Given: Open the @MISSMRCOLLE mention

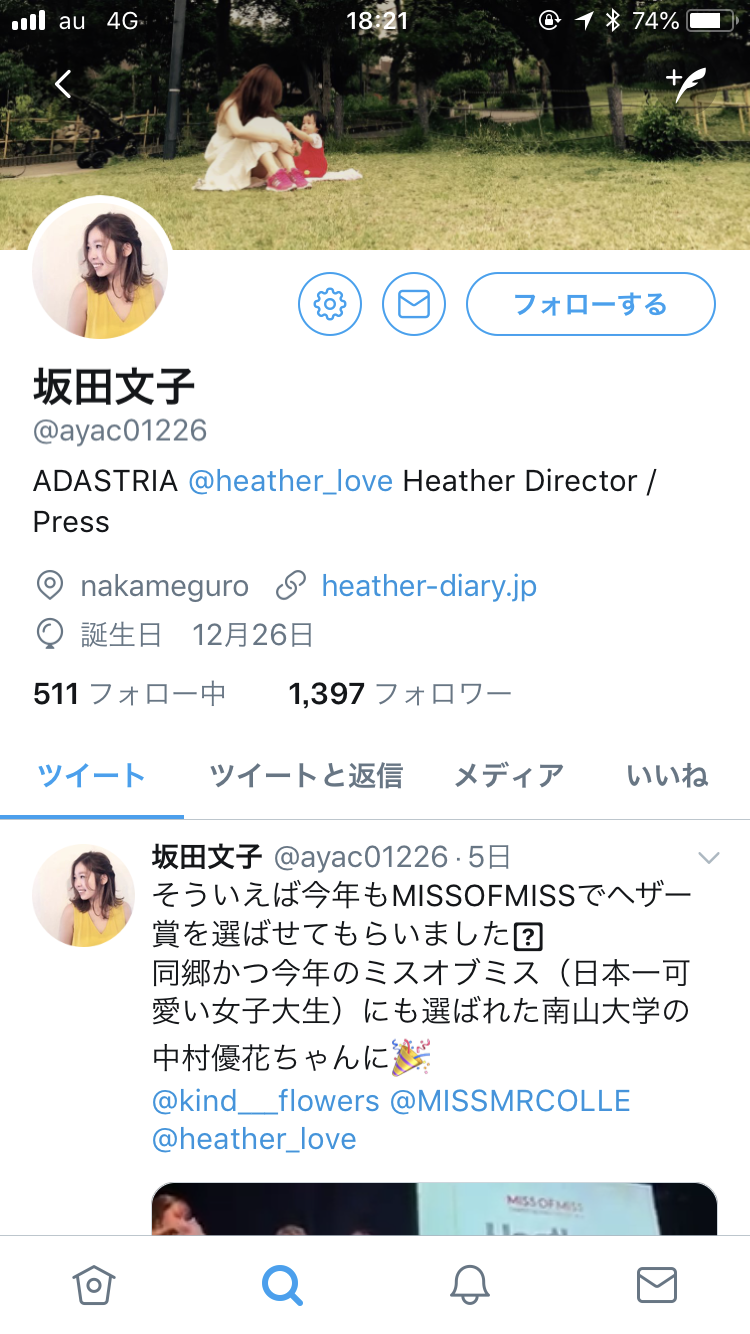Looking at the screenshot, I should [510, 1101].
